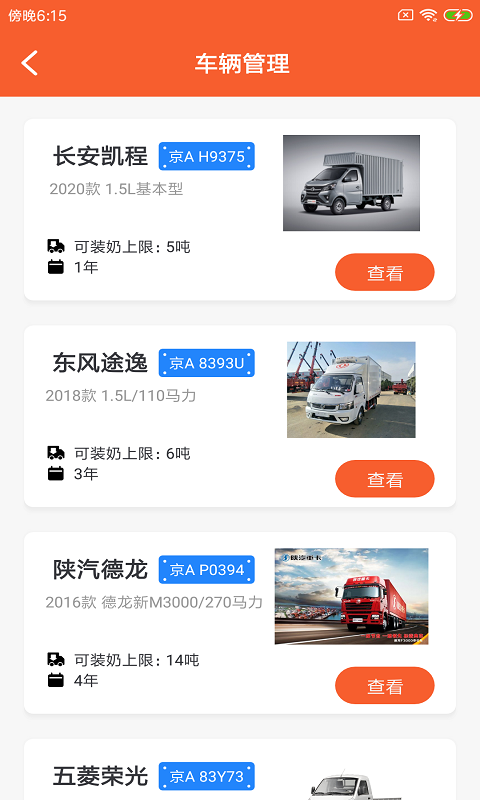Open the 长安凯程 vehicle card
Image resolution: width=480 pixels, height=800 pixels.
tap(240, 210)
